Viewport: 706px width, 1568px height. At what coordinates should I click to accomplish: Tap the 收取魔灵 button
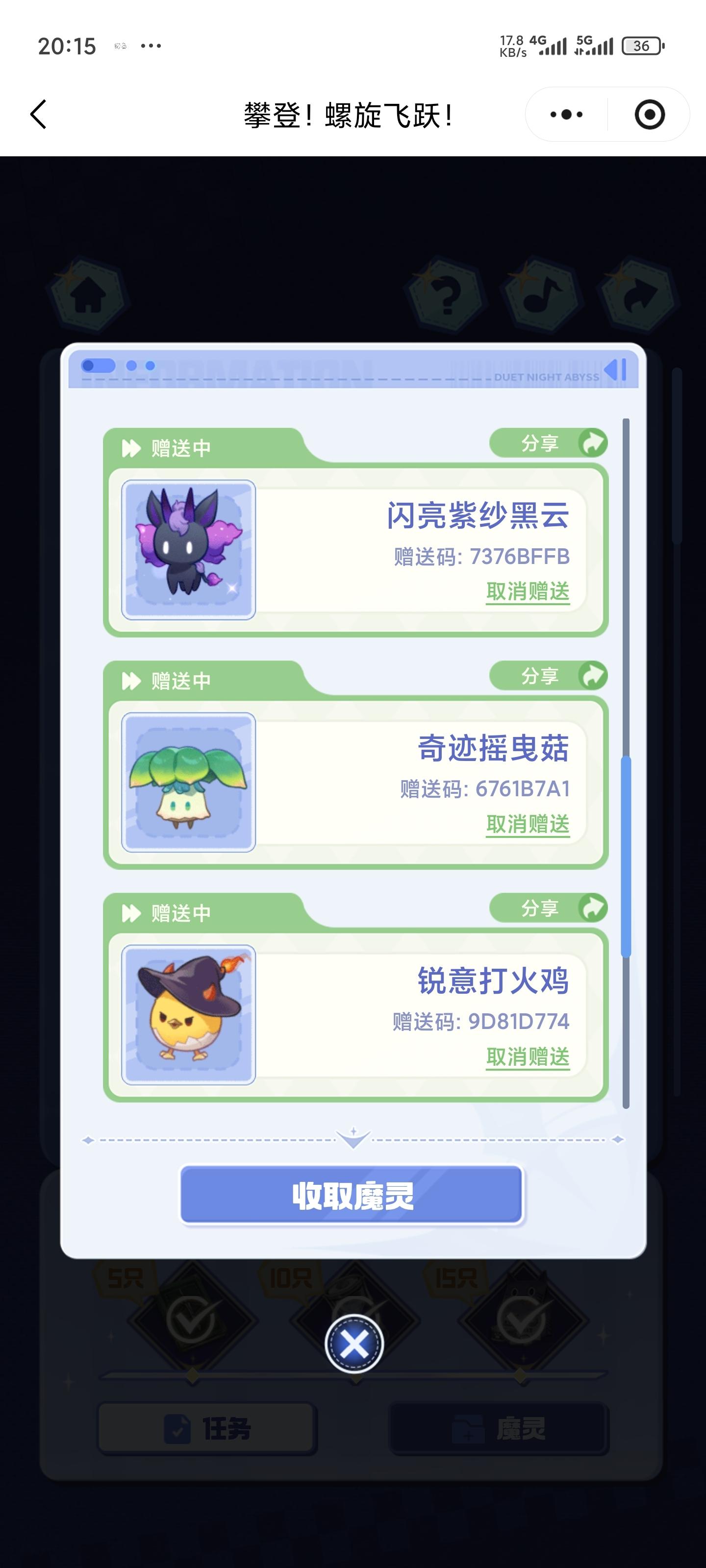352,1195
